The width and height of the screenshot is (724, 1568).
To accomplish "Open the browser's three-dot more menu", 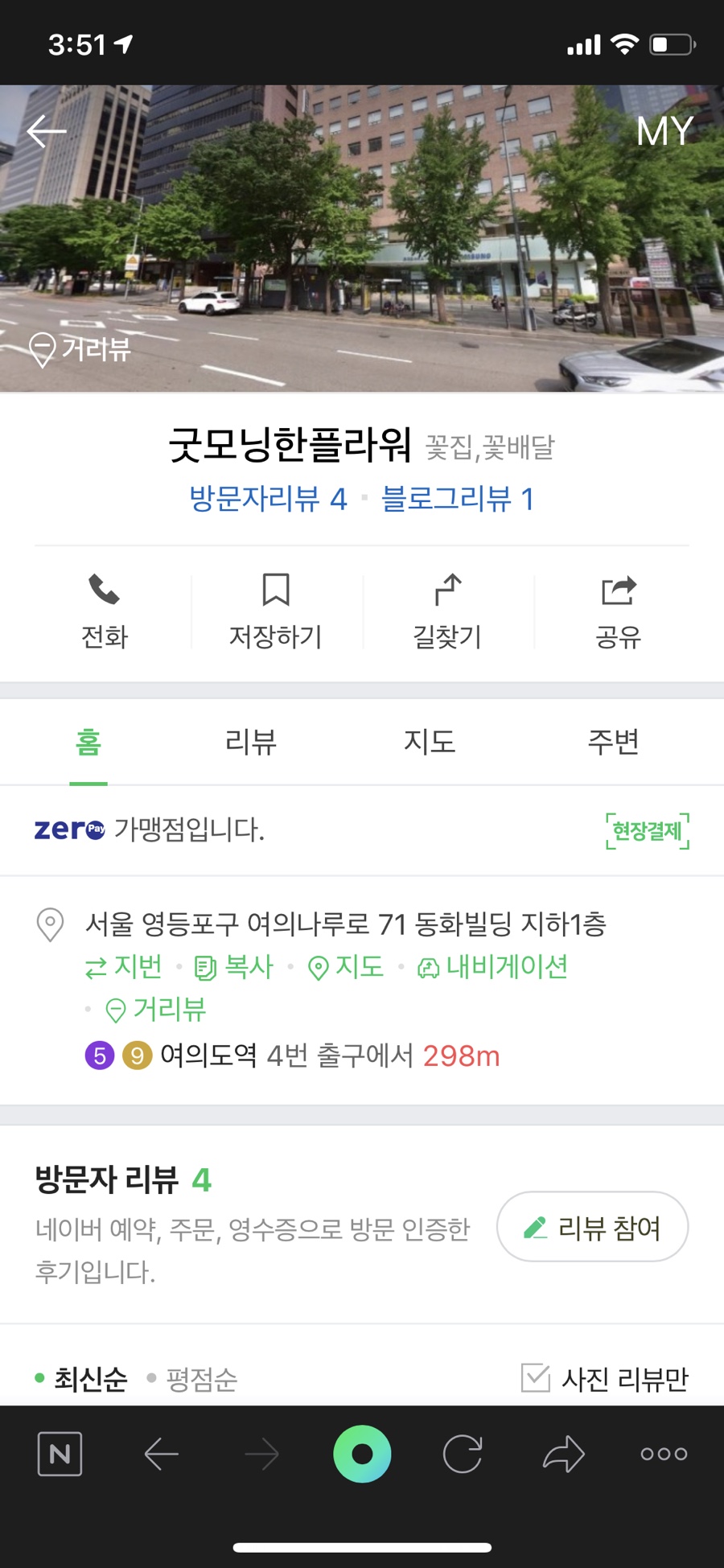I will tap(664, 1454).
